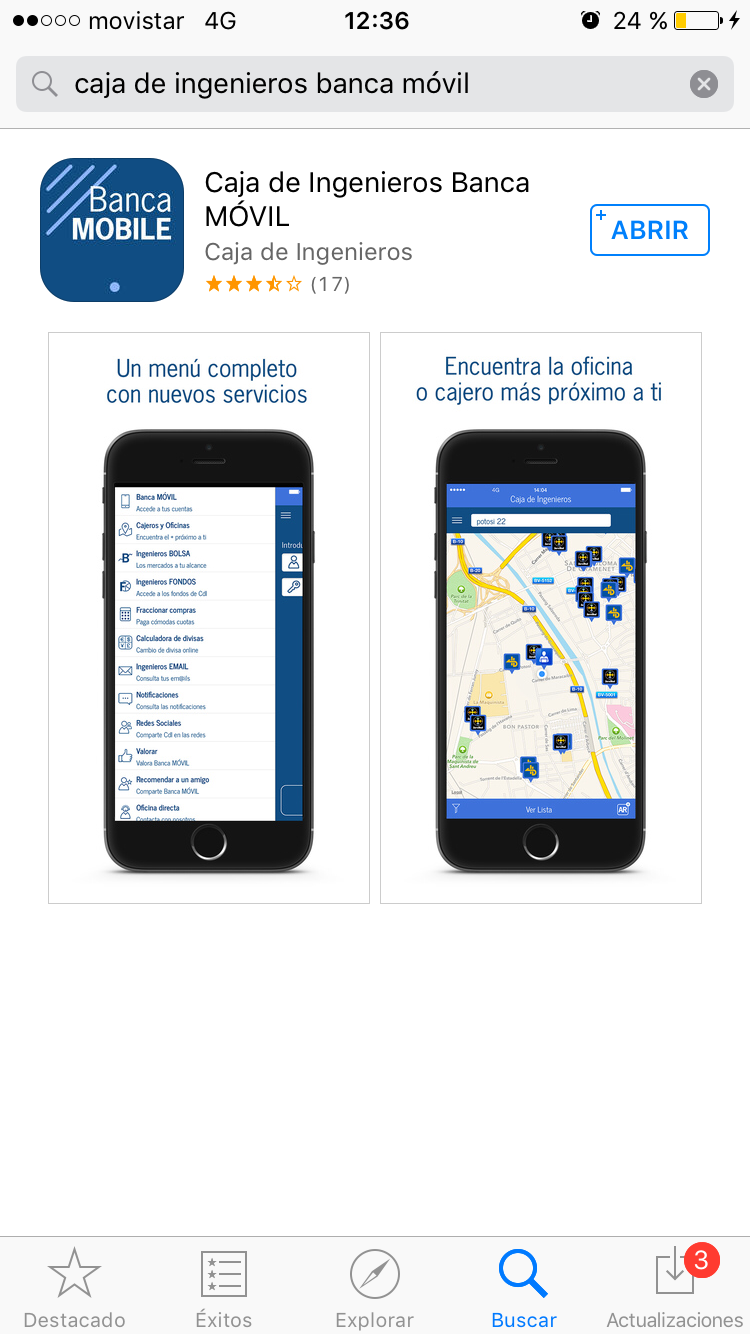Switch to the Destacado tab
The height and width of the screenshot is (1334, 750).
coord(74,1288)
